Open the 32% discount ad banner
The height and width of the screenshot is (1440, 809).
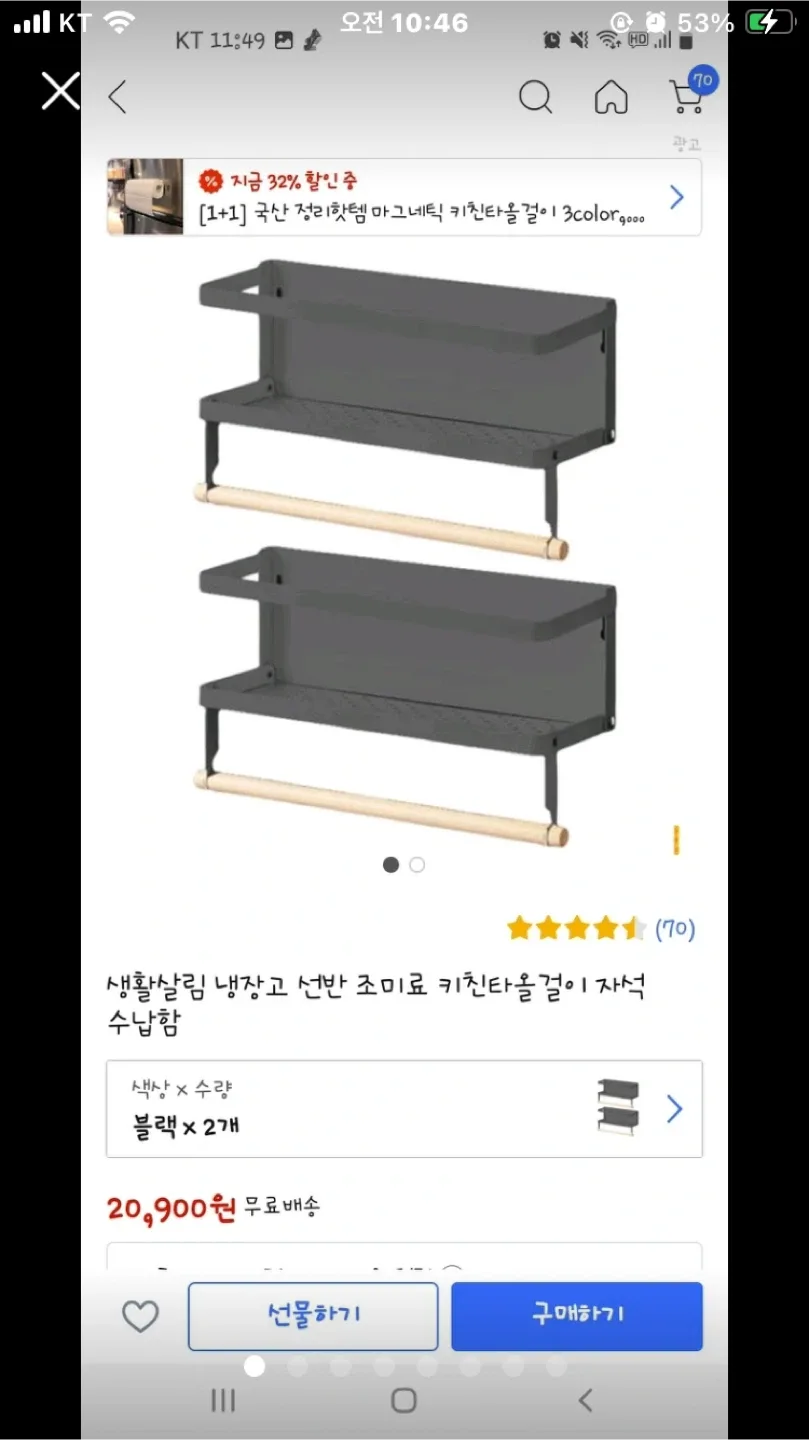pyautogui.click(x=404, y=197)
